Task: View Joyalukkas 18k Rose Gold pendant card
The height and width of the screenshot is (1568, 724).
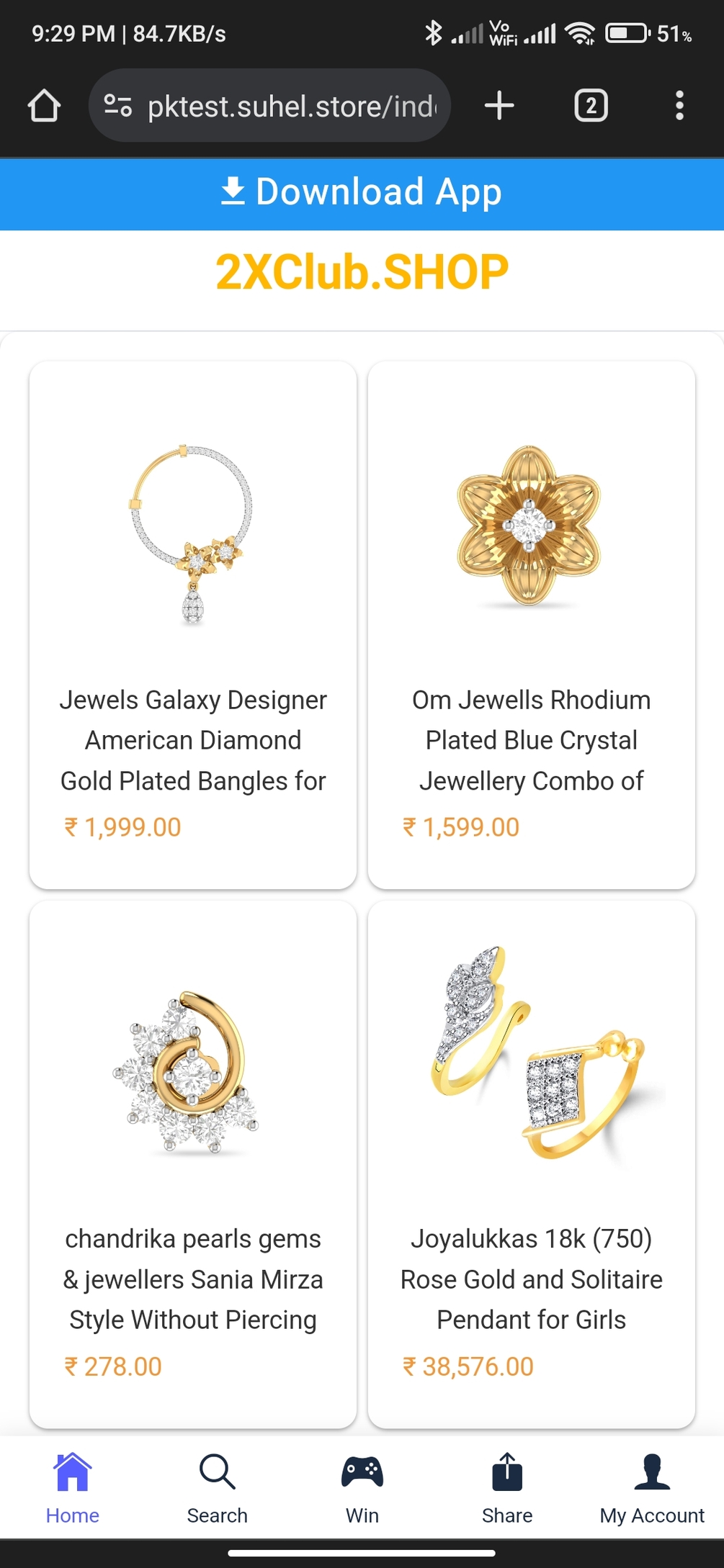Action: pos(531,1163)
